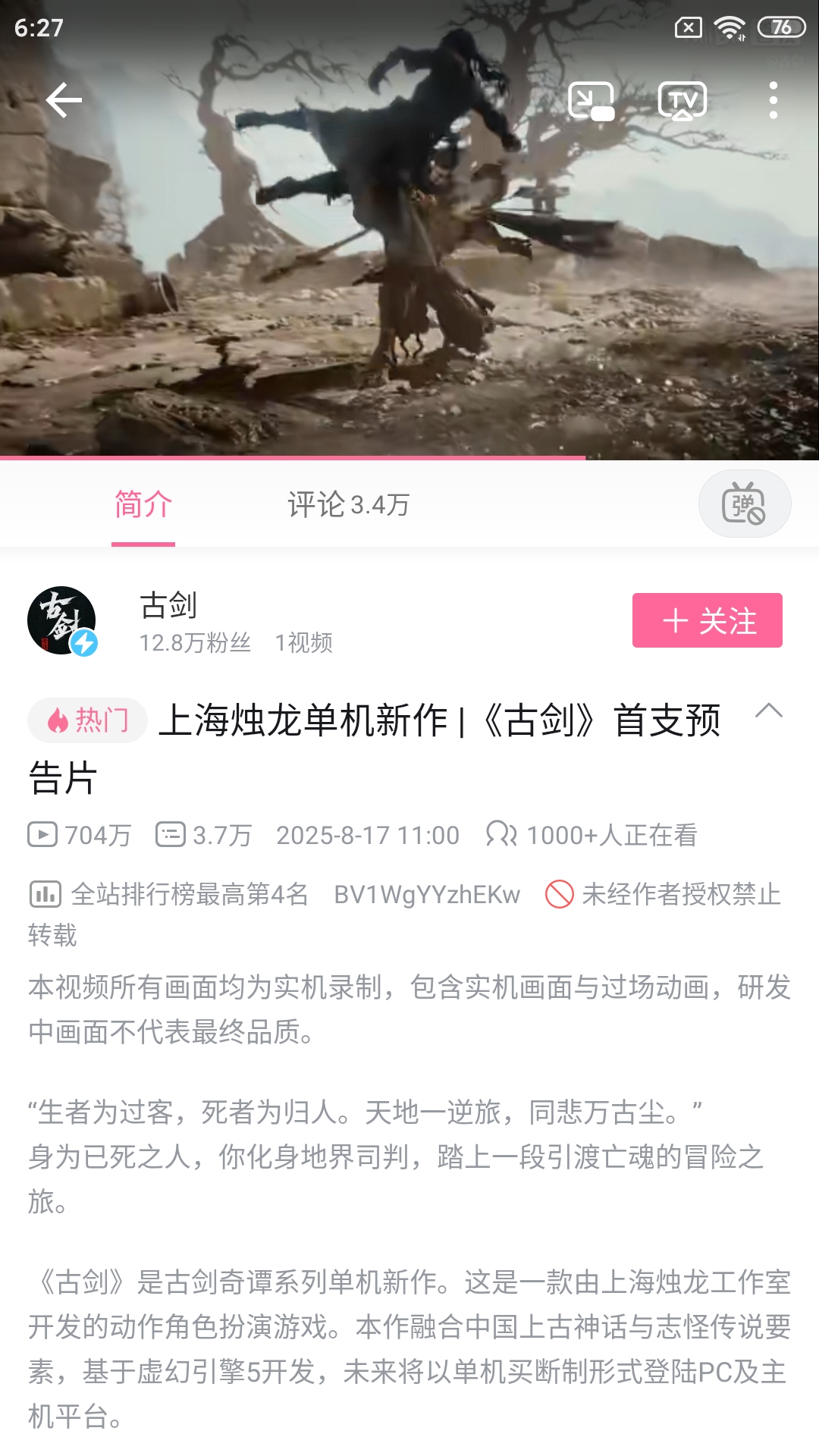
Task: Cast video to TV
Action: pos(682,101)
